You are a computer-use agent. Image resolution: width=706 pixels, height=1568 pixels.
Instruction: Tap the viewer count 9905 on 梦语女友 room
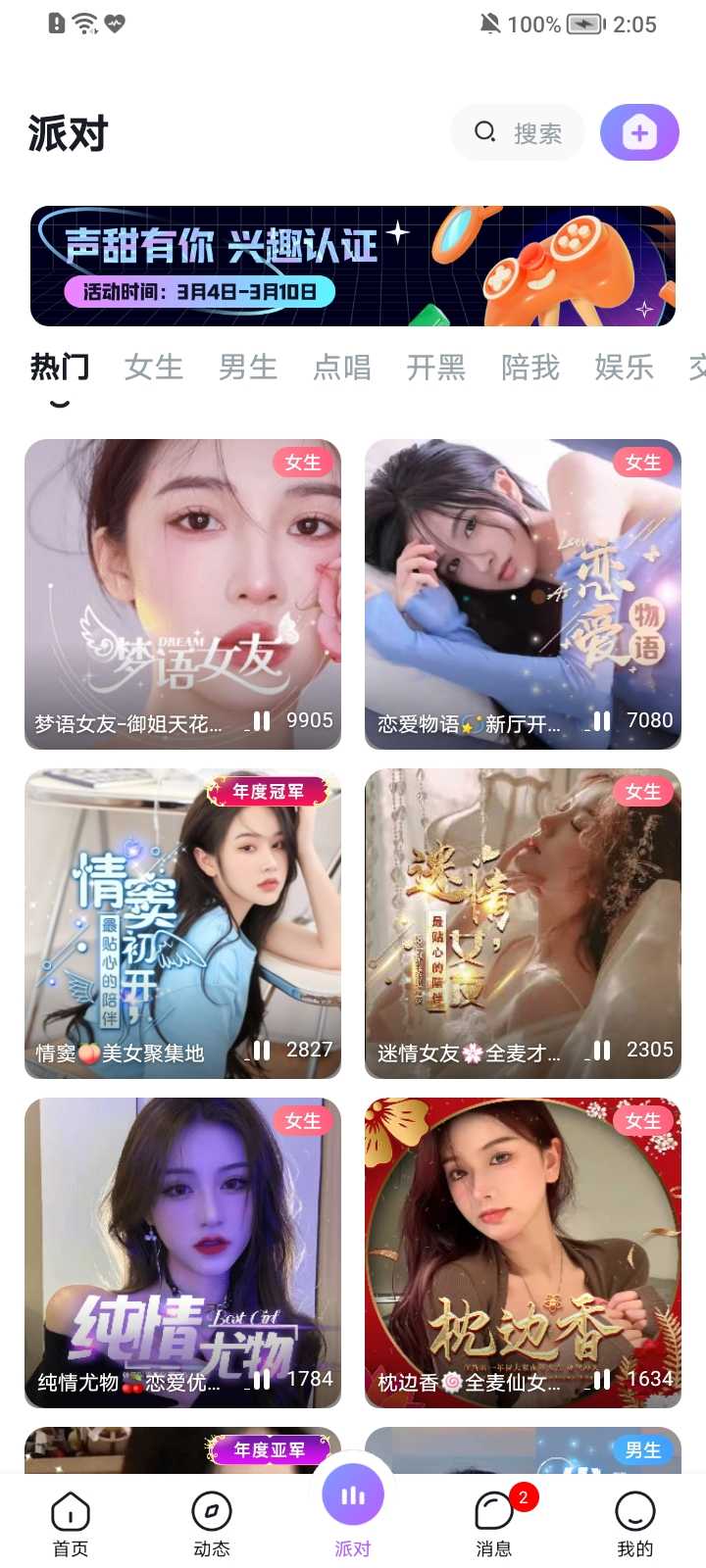tap(312, 720)
